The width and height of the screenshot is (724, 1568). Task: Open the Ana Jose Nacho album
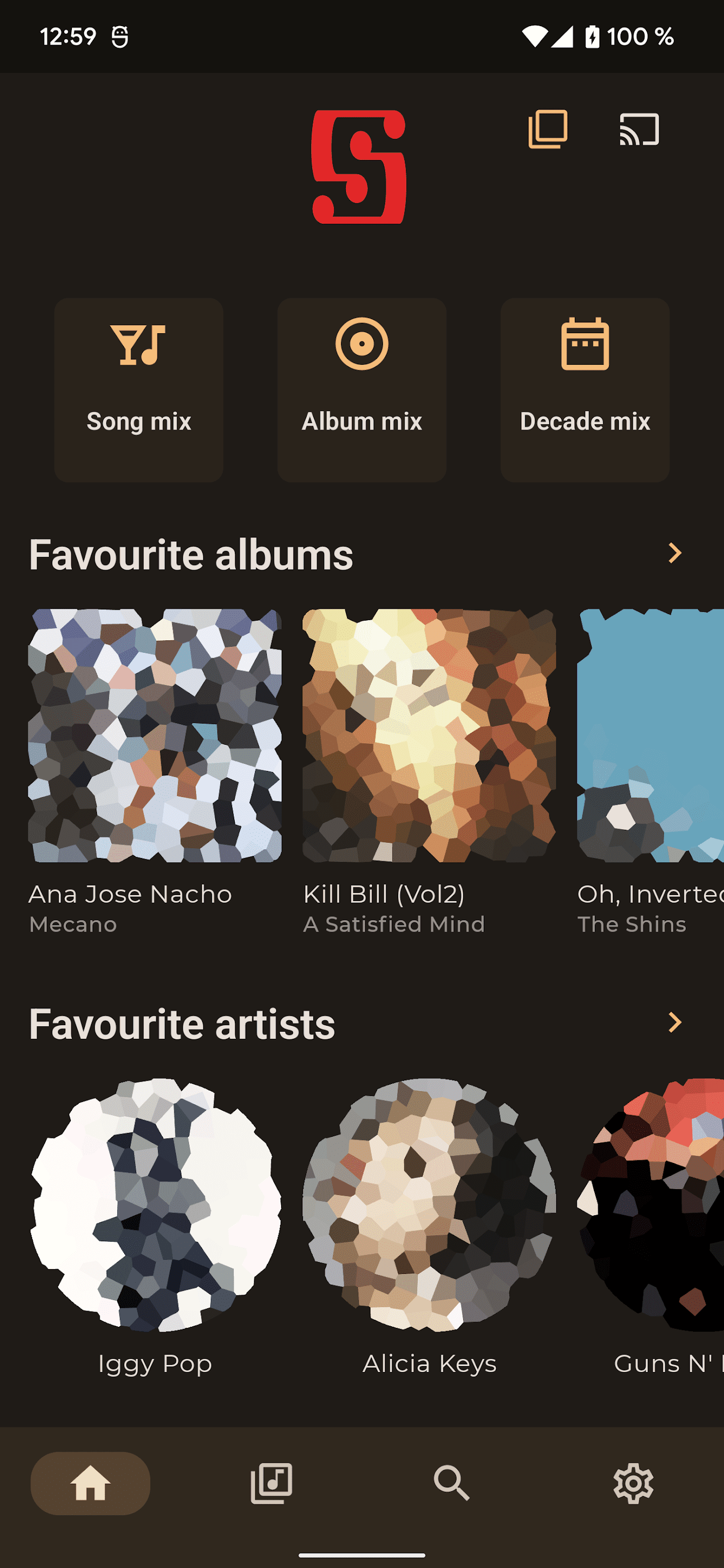click(x=155, y=736)
